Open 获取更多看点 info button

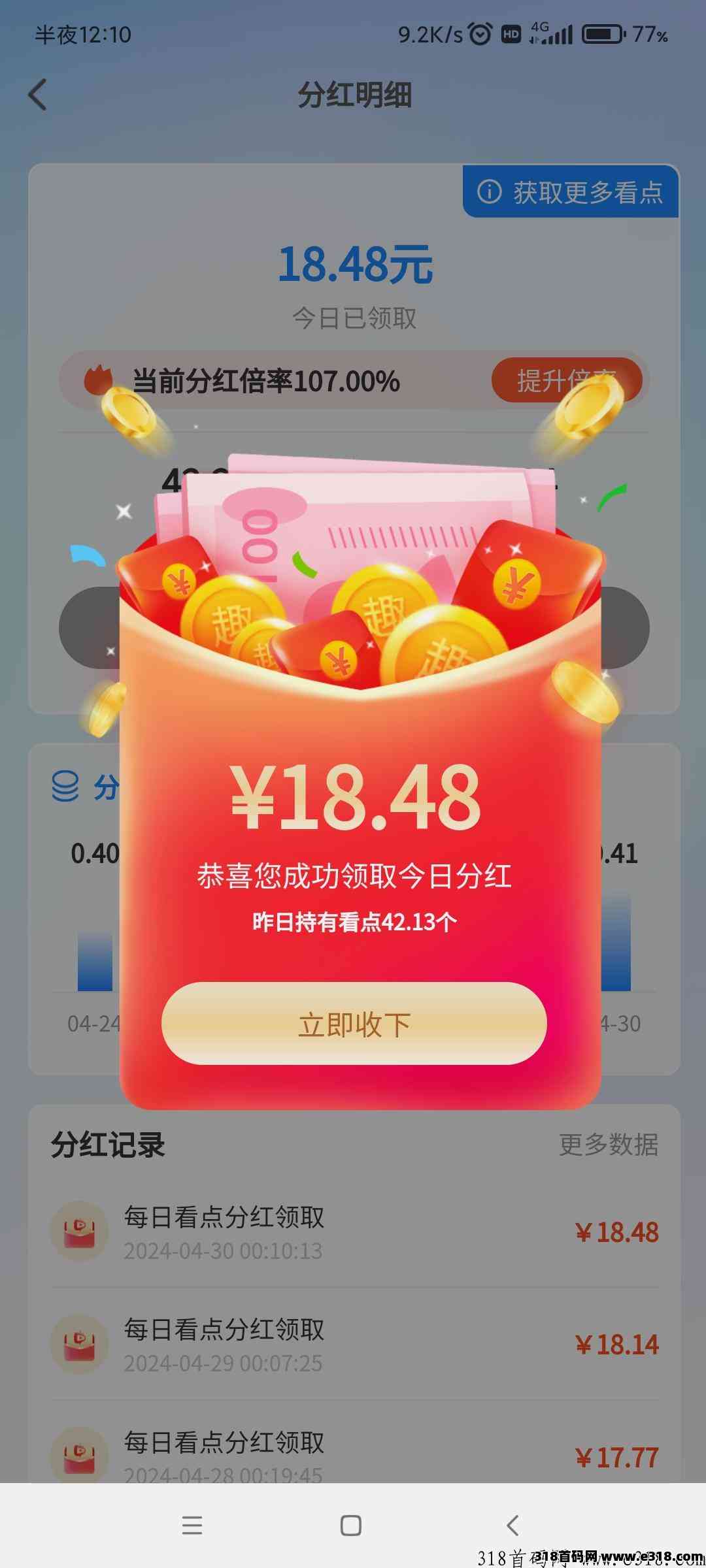pos(570,191)
